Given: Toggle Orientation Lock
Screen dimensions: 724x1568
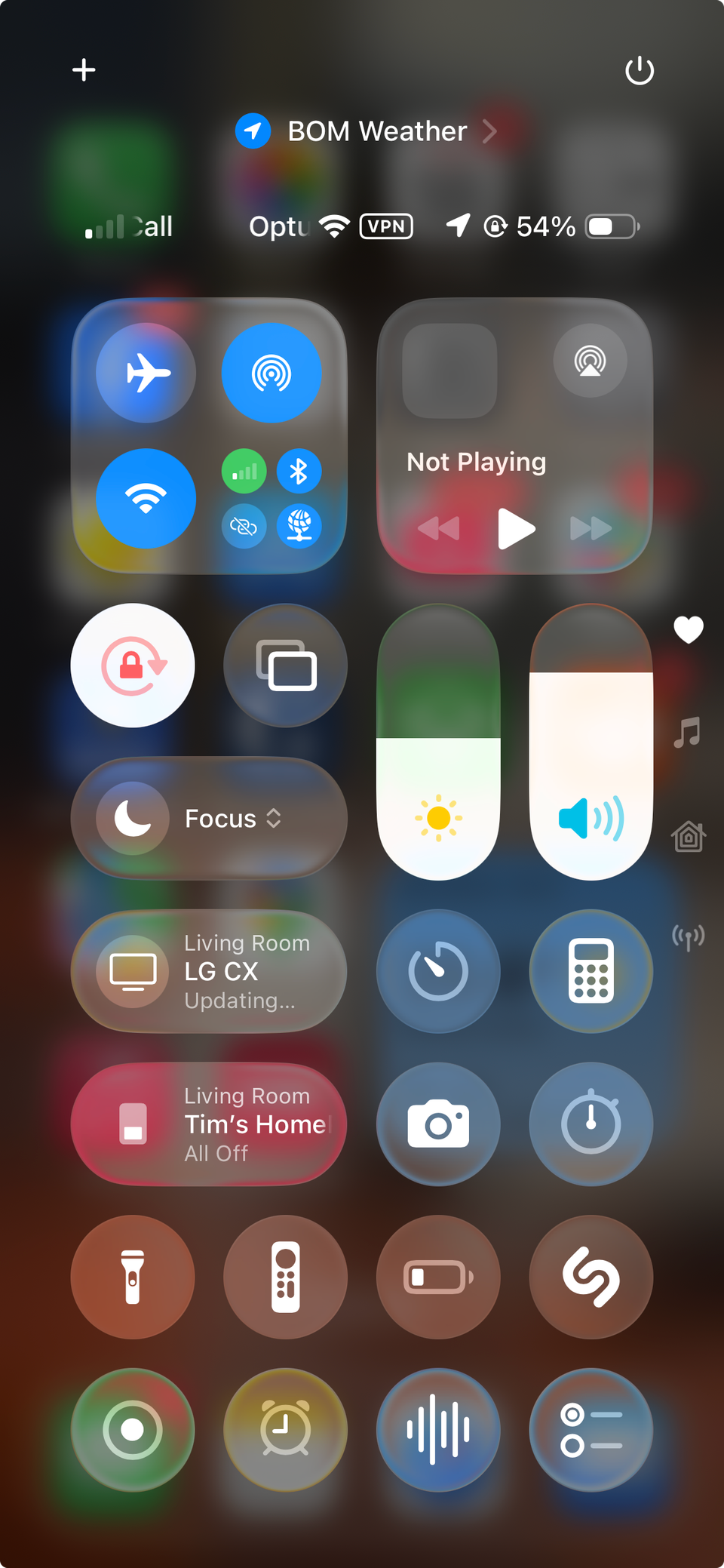Looking at the screenshot, I should 133,665.
